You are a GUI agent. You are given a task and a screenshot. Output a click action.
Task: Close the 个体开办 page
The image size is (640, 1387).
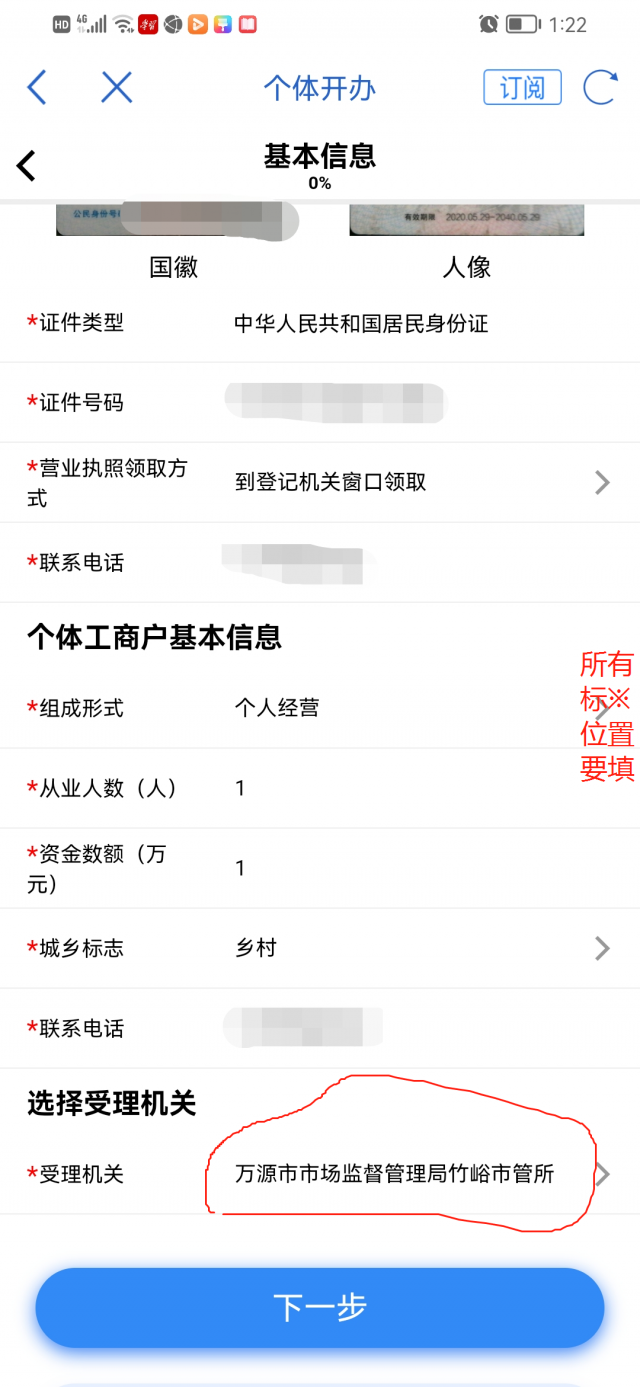(x=117, y=88)
